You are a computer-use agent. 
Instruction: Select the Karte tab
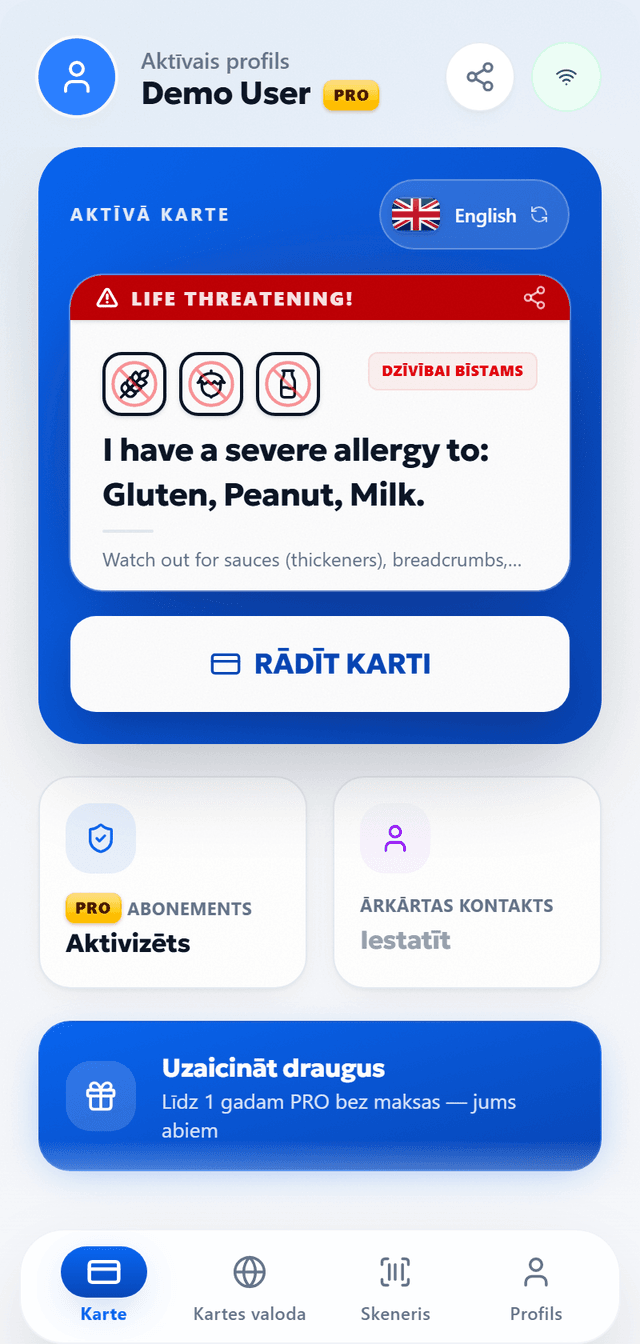[104, 1286]
